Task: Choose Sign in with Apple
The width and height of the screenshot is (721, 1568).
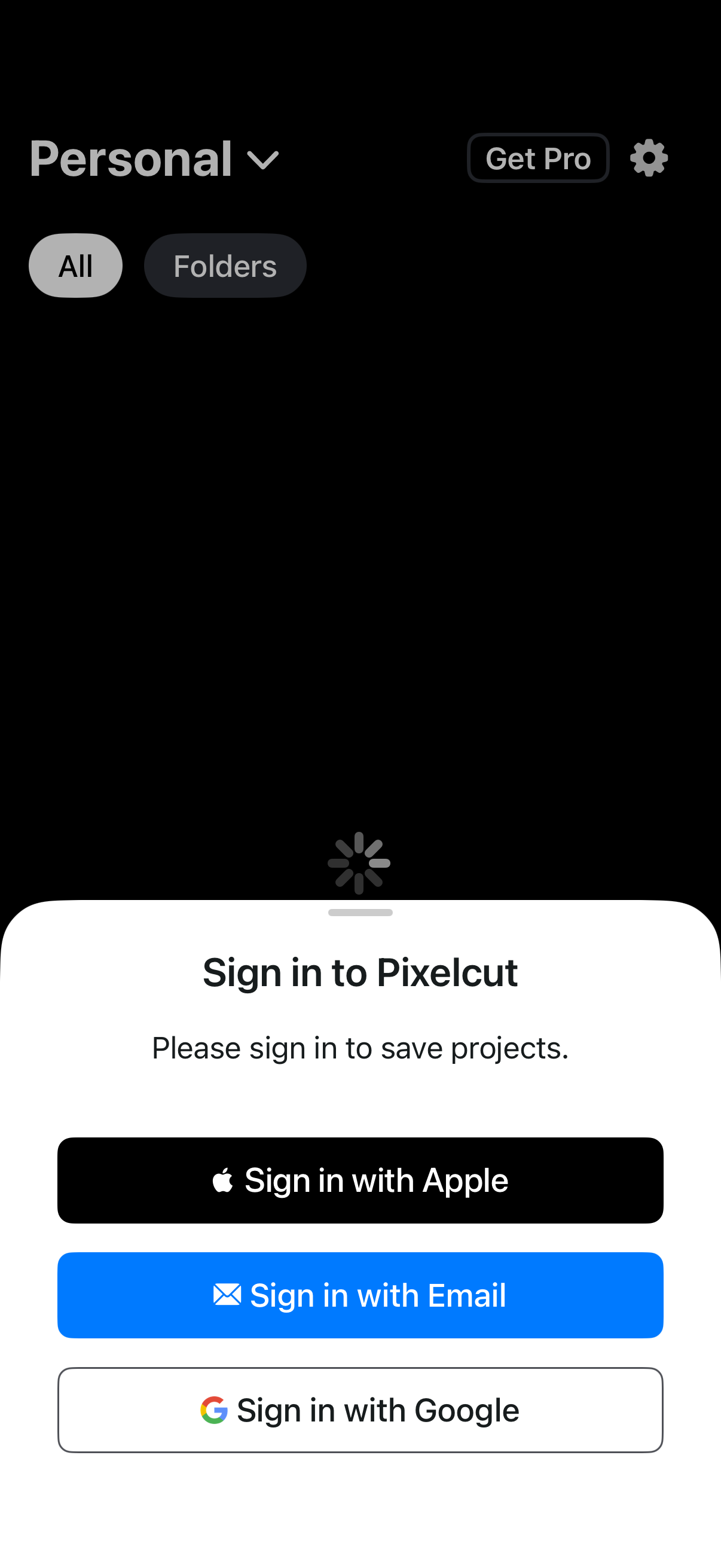Action: [360, 1179]
